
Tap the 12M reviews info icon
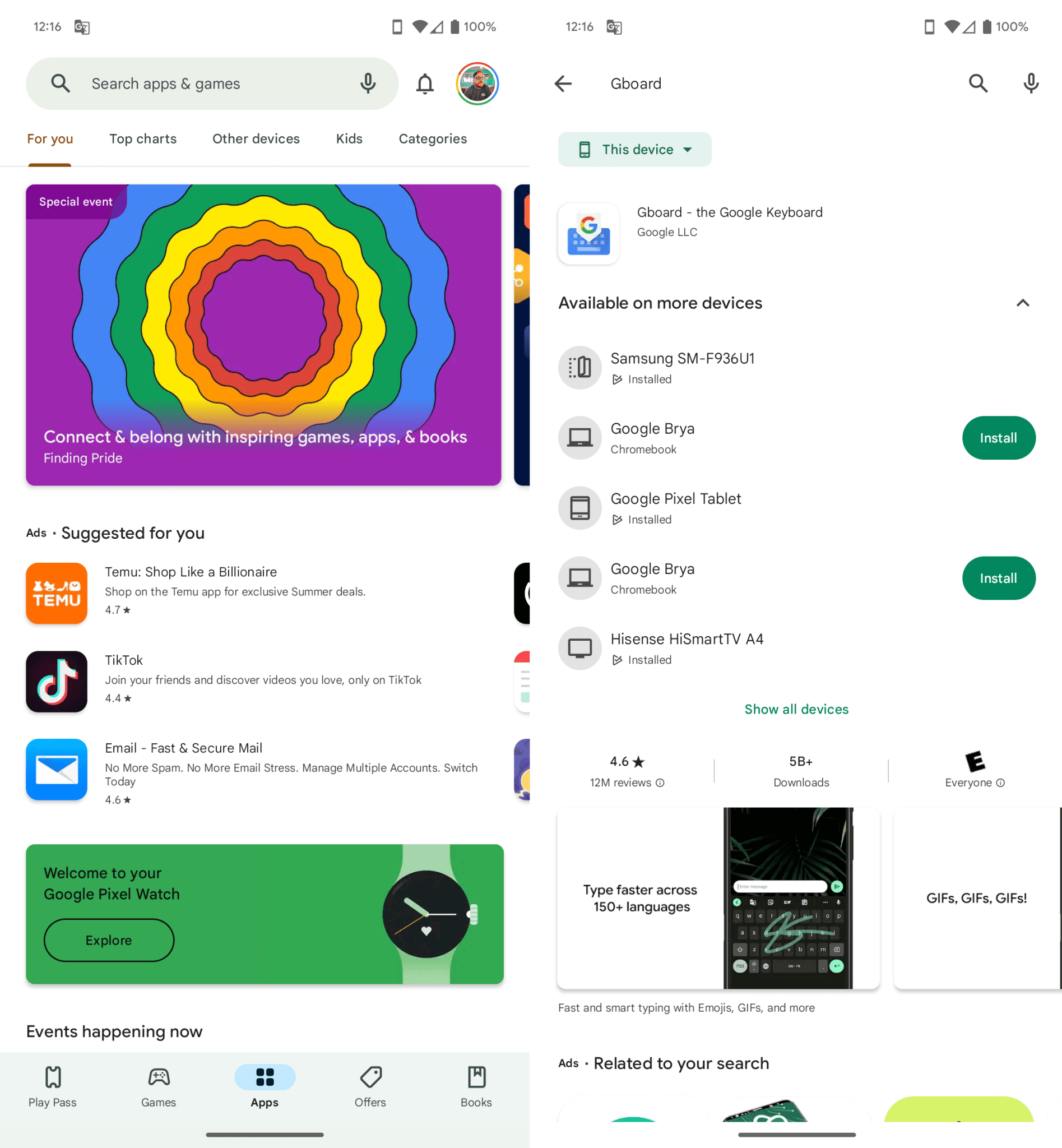pos(660,783)
